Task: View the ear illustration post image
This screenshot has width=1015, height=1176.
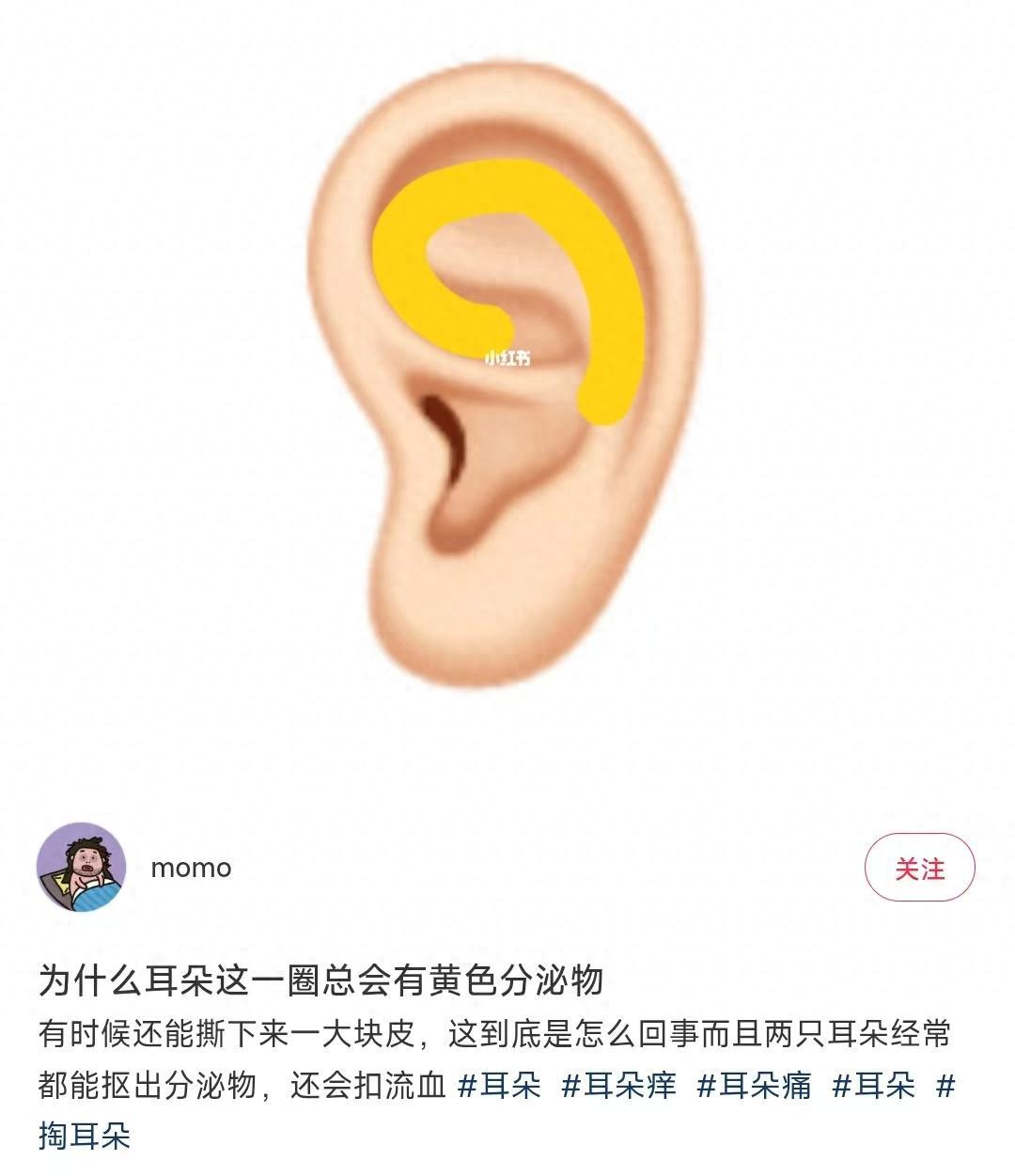Action: 507,376
